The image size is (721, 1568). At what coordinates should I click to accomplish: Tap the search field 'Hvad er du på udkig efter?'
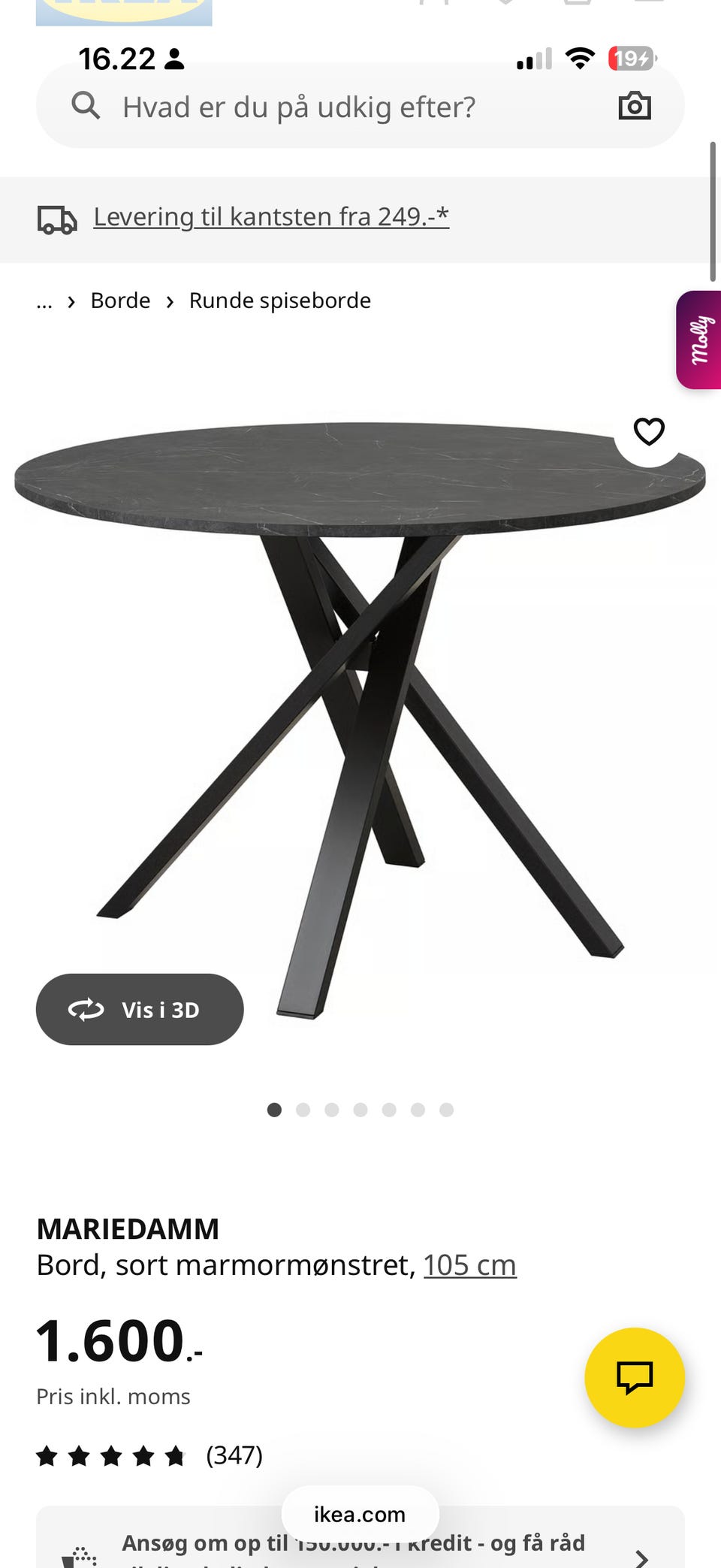point(299,107)
